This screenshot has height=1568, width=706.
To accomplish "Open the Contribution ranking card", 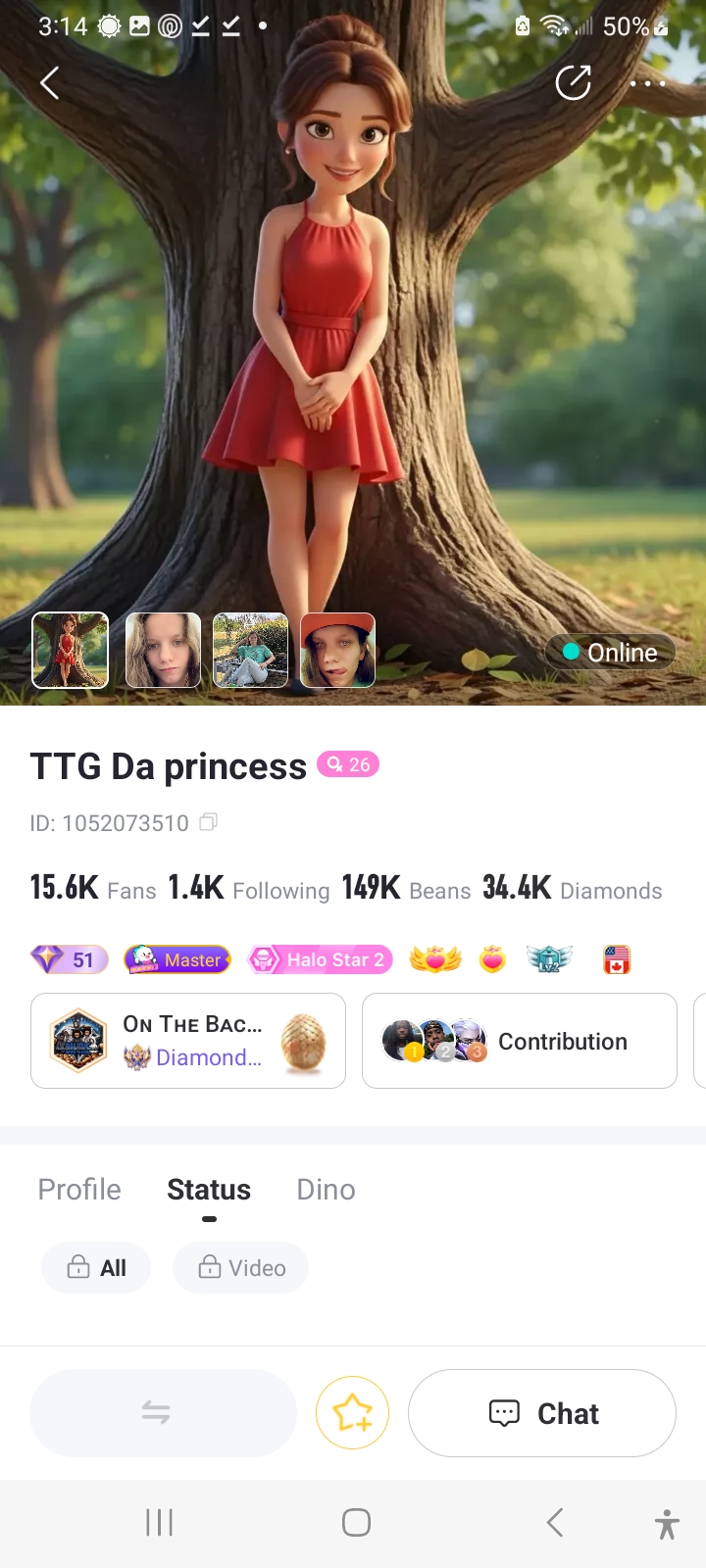I will 520,1041.
